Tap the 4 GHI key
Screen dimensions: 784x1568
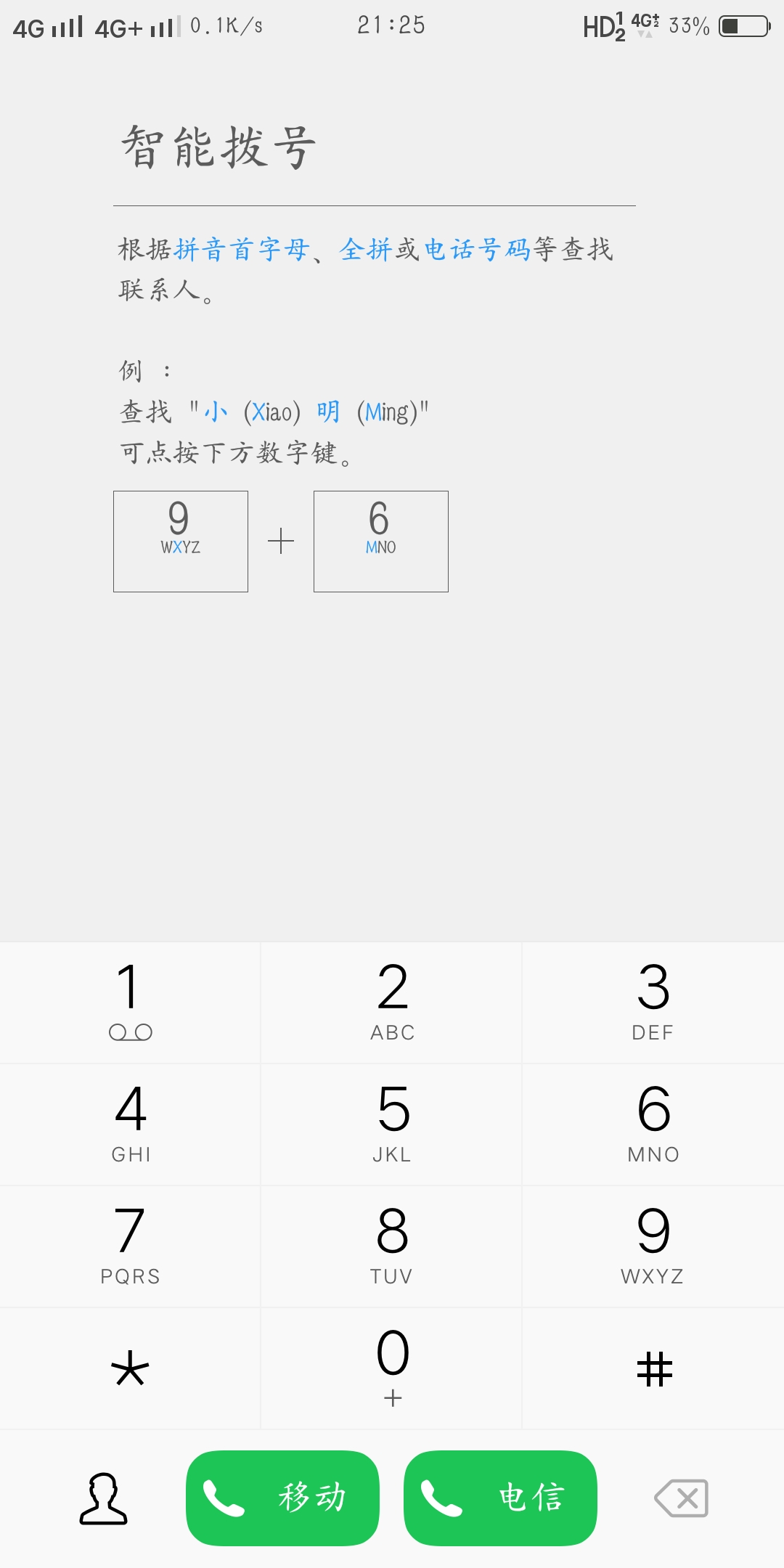130,1124
